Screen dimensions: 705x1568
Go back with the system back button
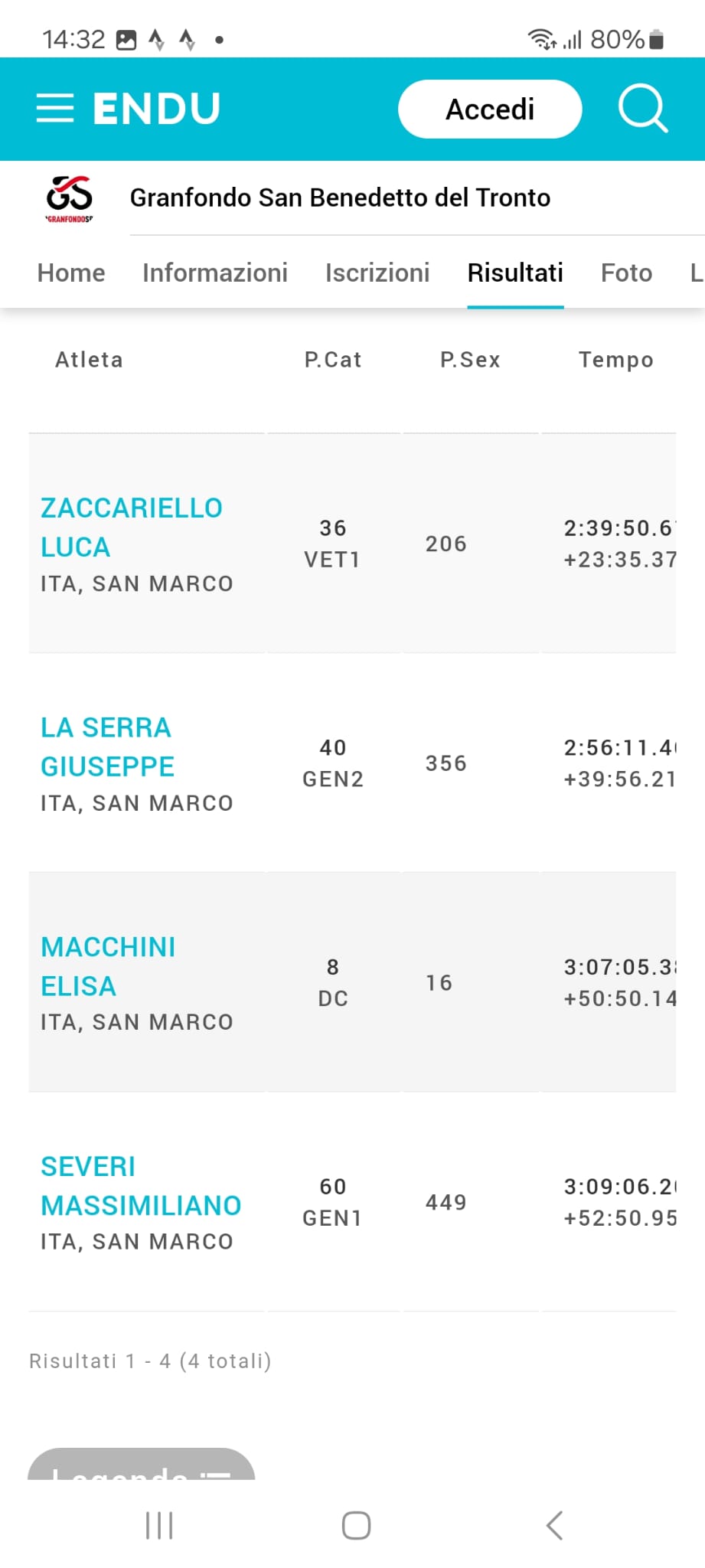(x=555, y=1525)
